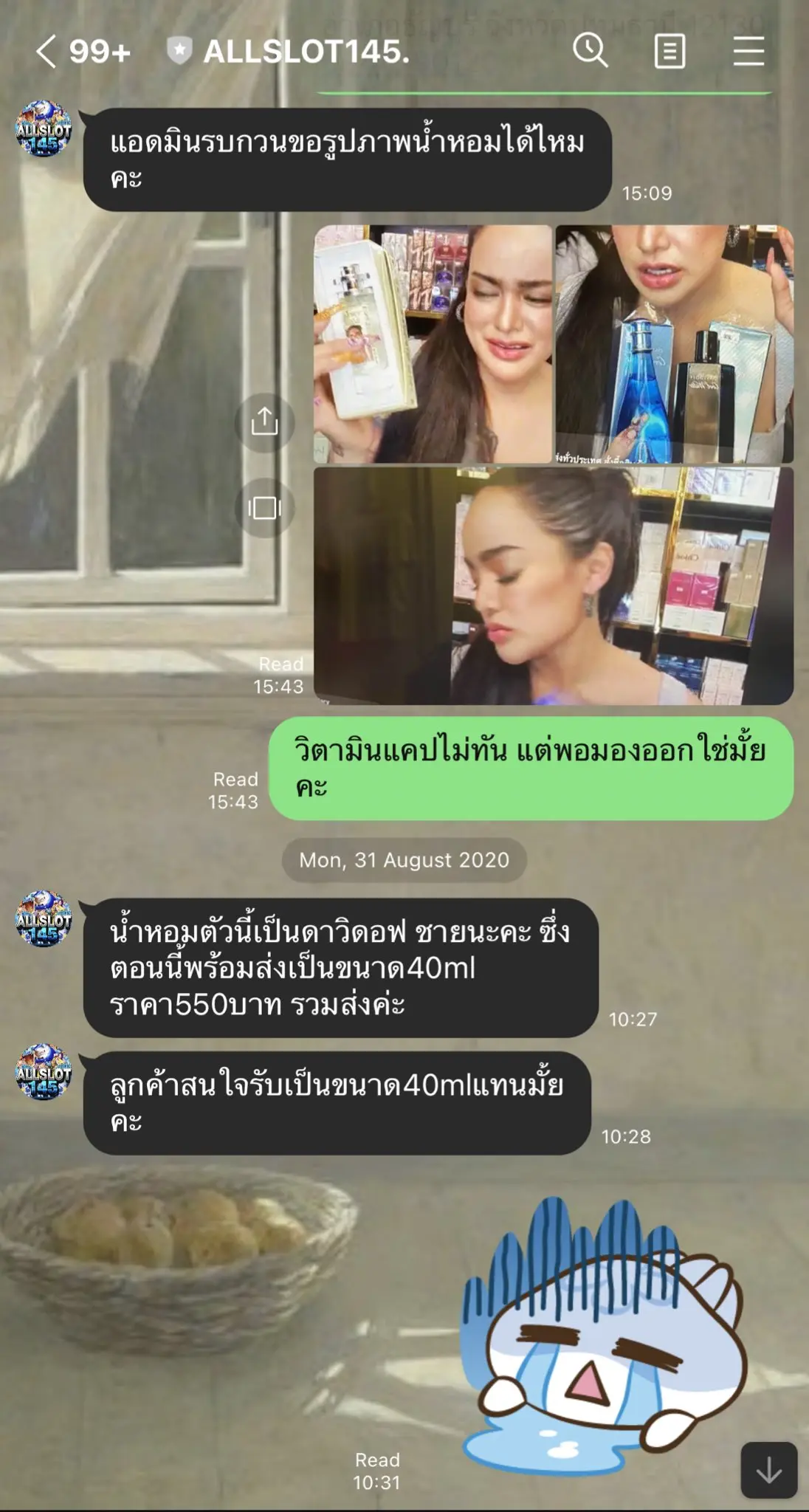Viewport: 809px width, 1512px height.
Task: Open the photo of white perfume box
Action: click(x=433, y=344)
